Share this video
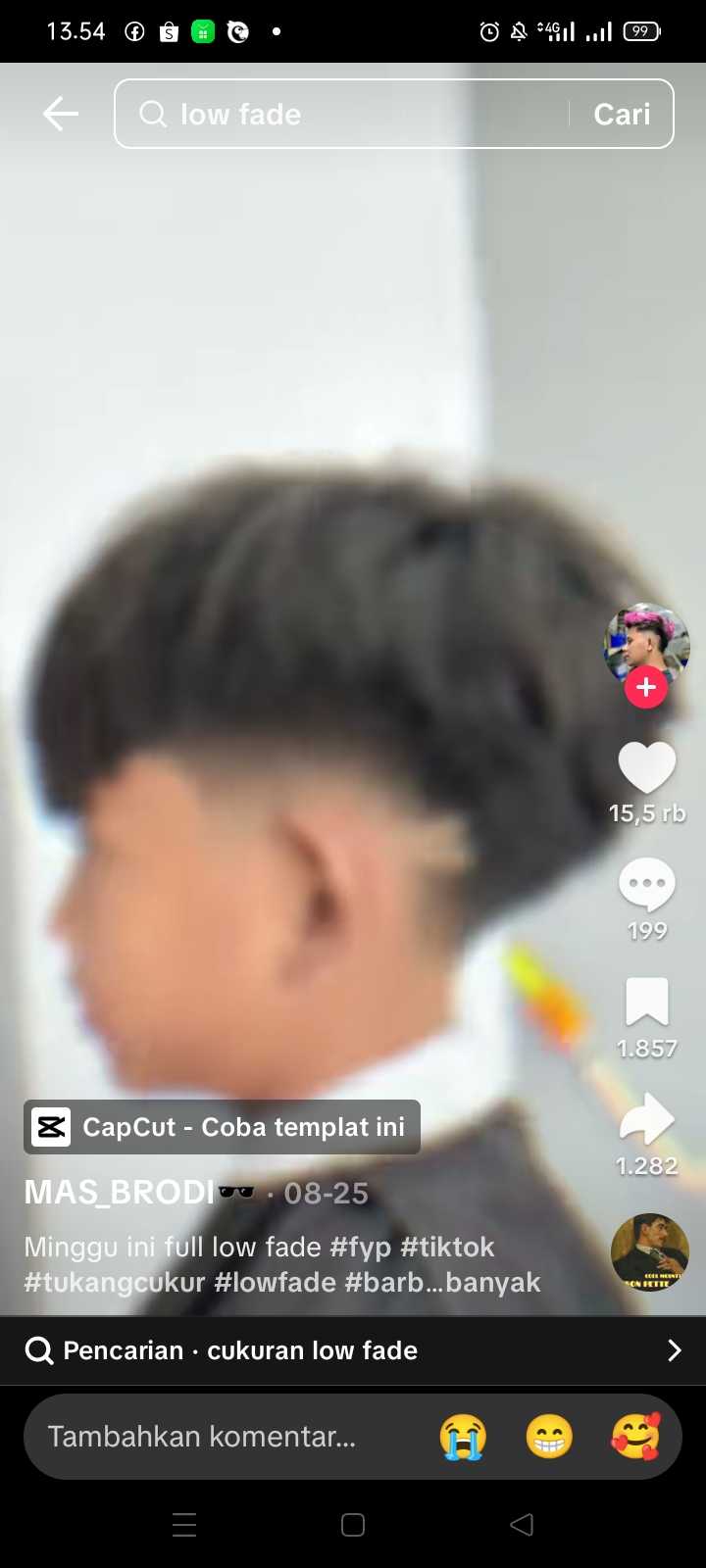 point(646,1120)
